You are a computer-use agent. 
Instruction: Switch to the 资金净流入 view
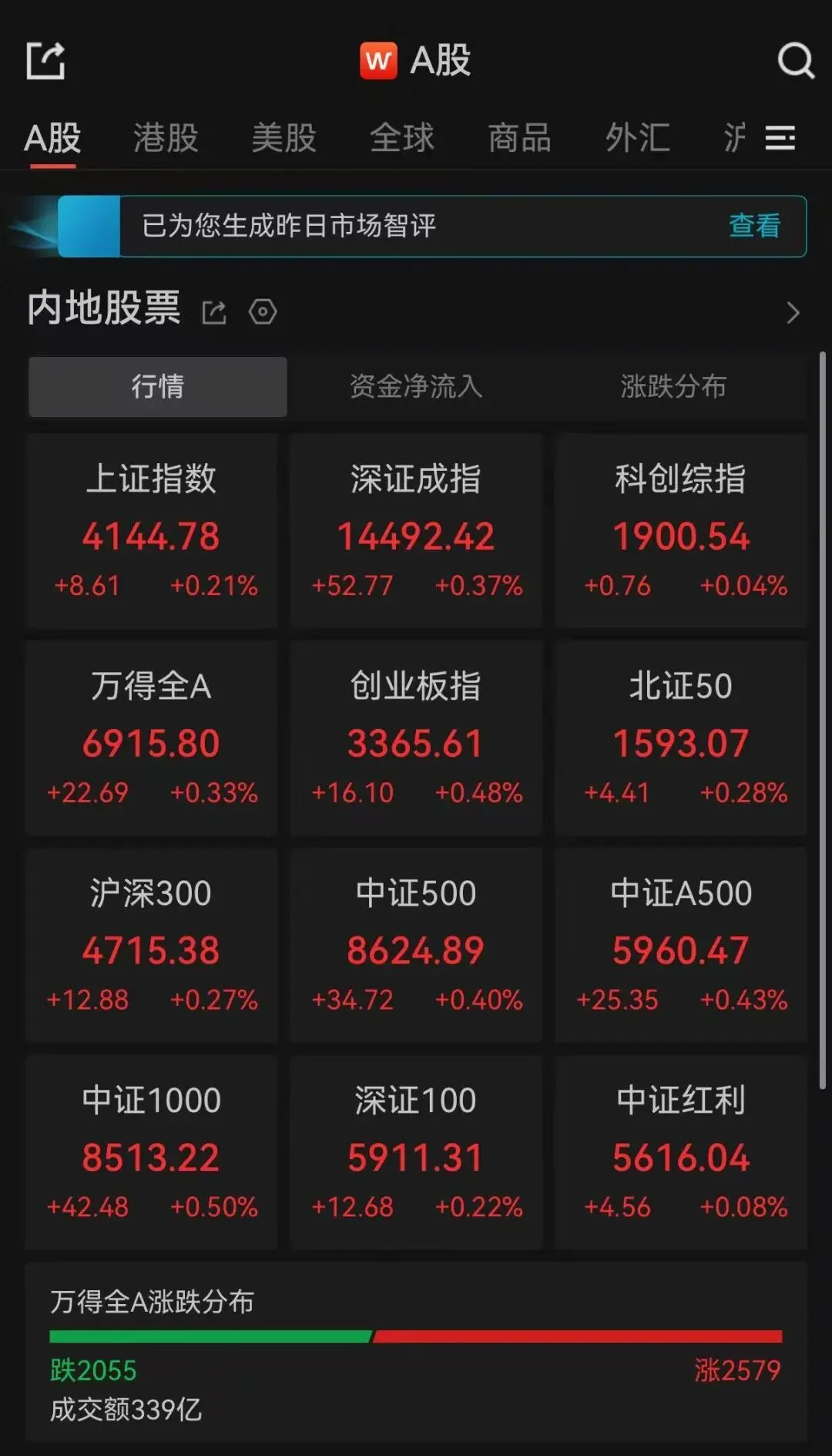pyautogui.click(x=415, y=388)
